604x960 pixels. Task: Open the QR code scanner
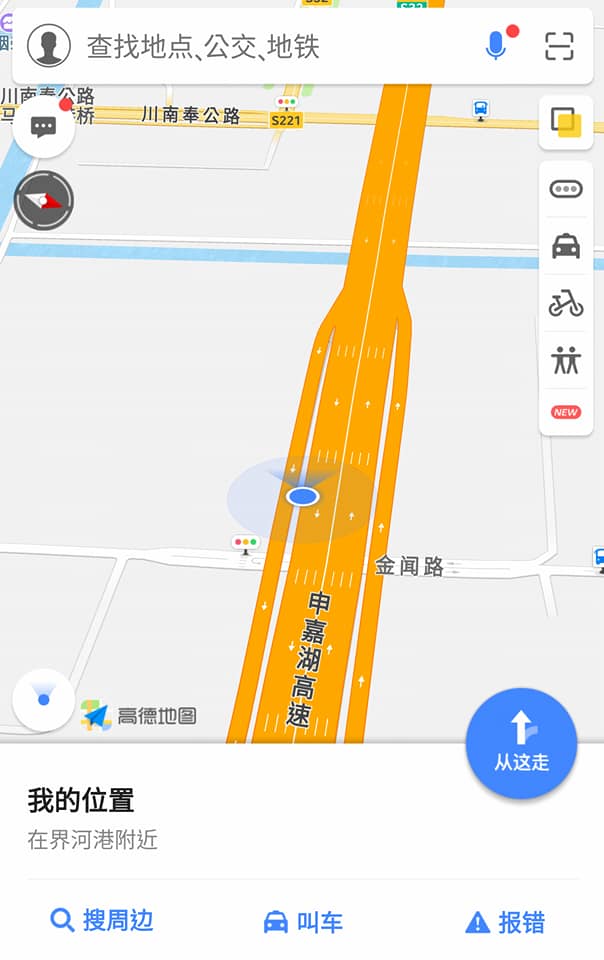pos(560,46)
